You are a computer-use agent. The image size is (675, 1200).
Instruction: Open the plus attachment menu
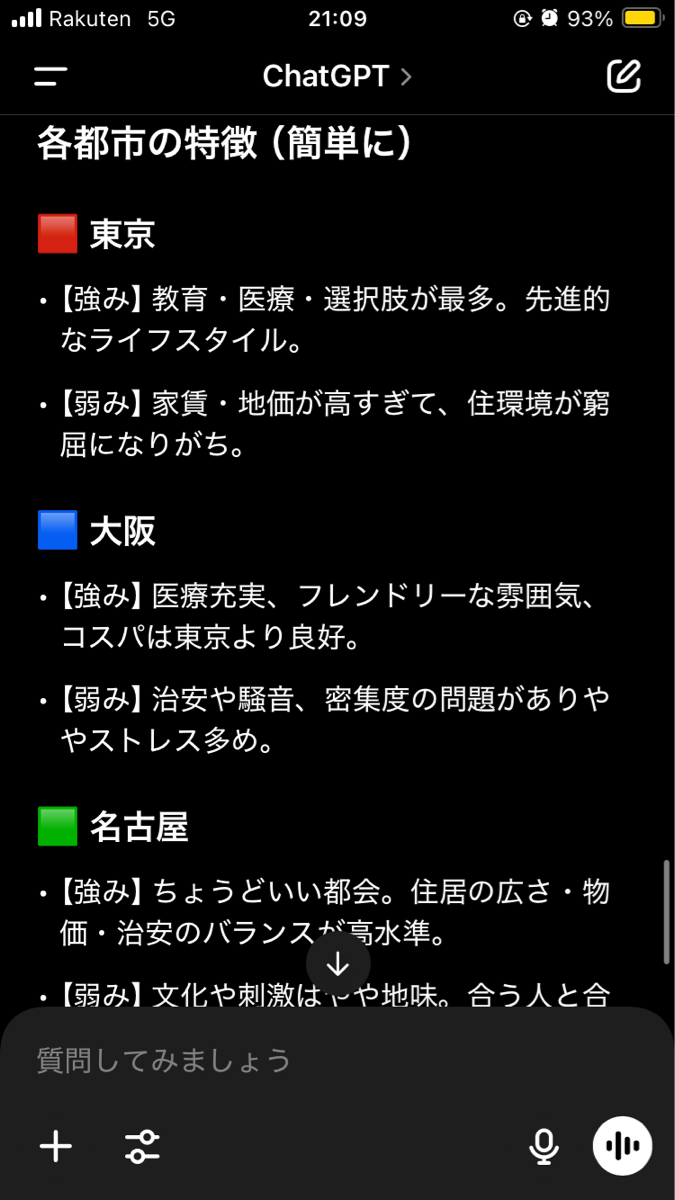(56, 1146)
